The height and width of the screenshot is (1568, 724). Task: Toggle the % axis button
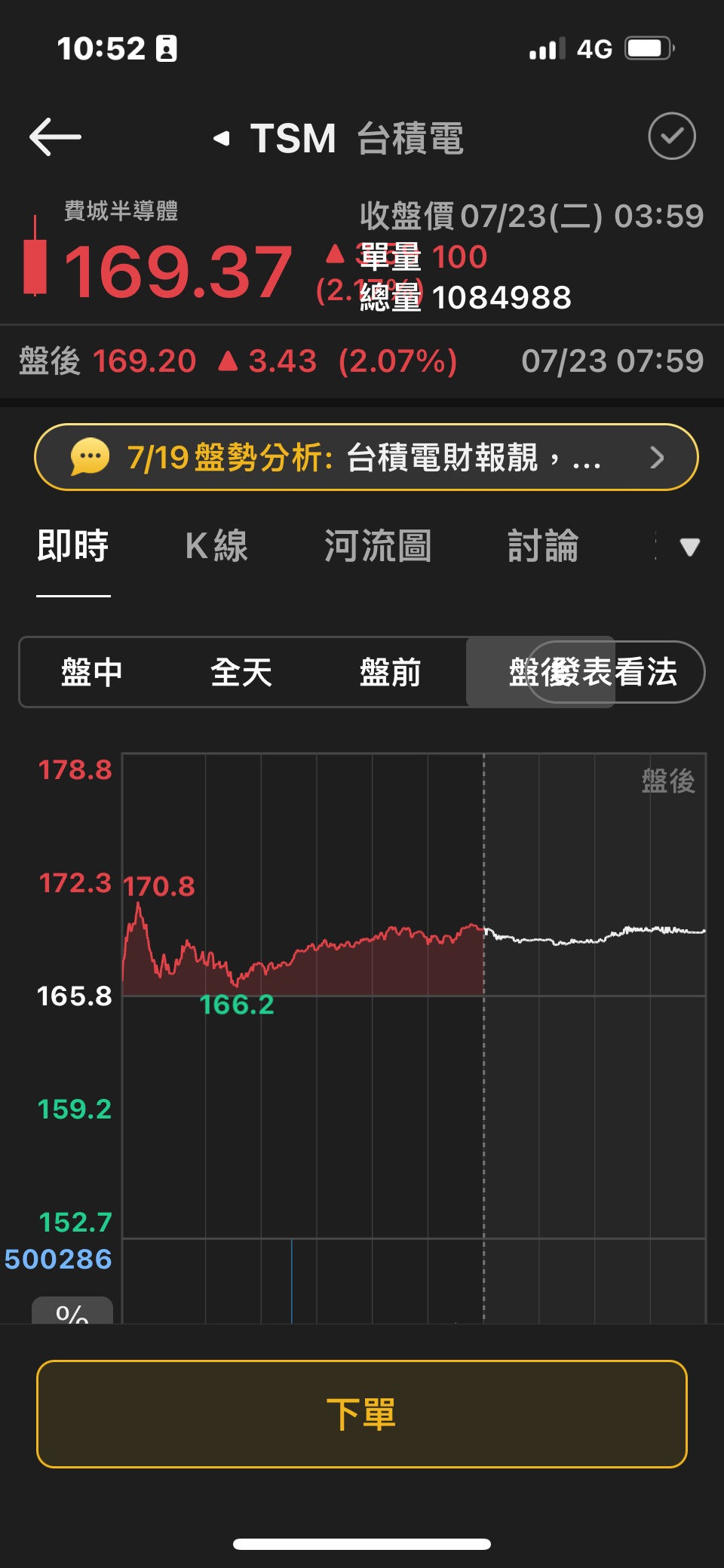72,1312
